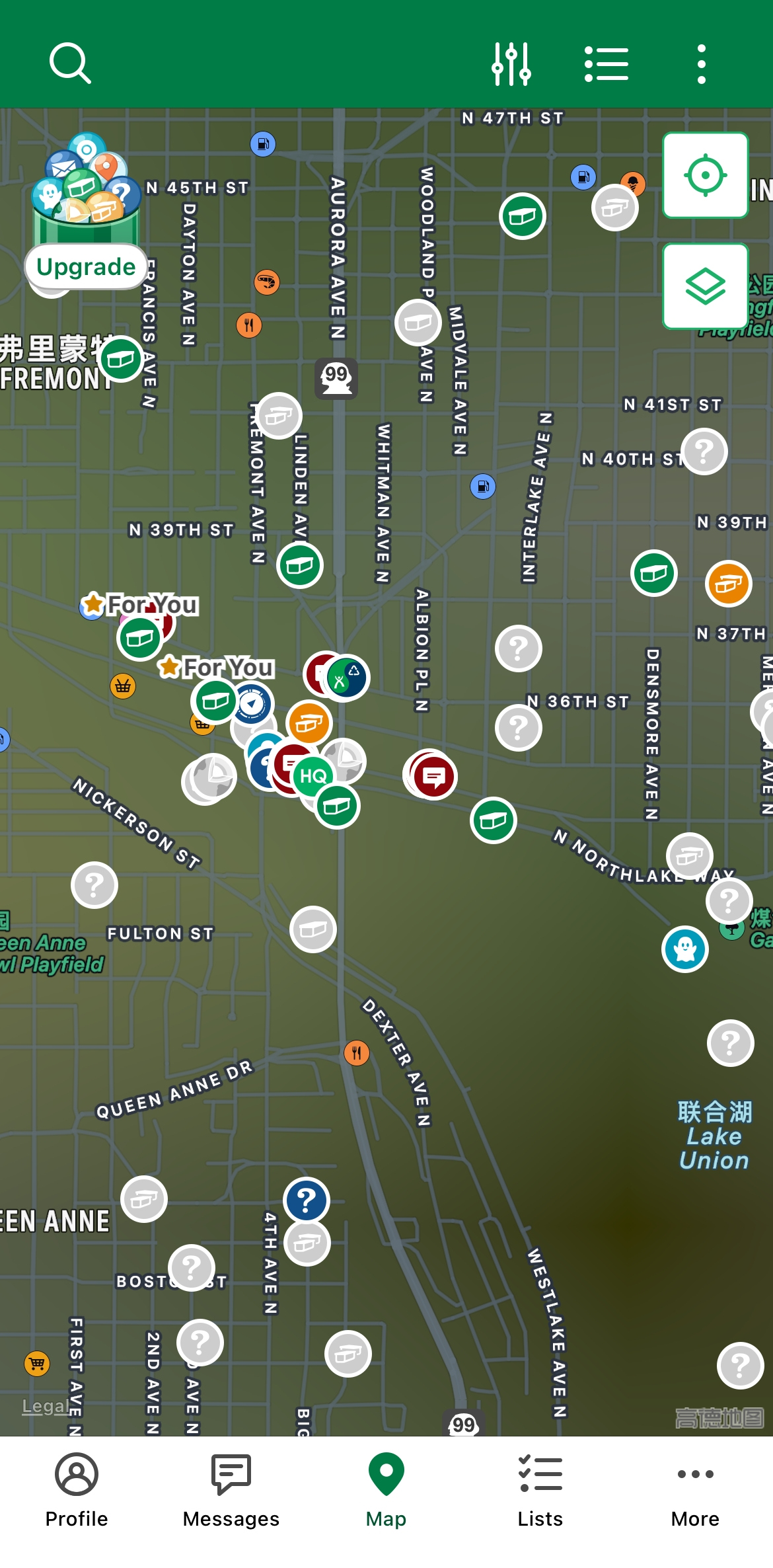Center map on my location
773x1568 pixels.
[706, 175]
